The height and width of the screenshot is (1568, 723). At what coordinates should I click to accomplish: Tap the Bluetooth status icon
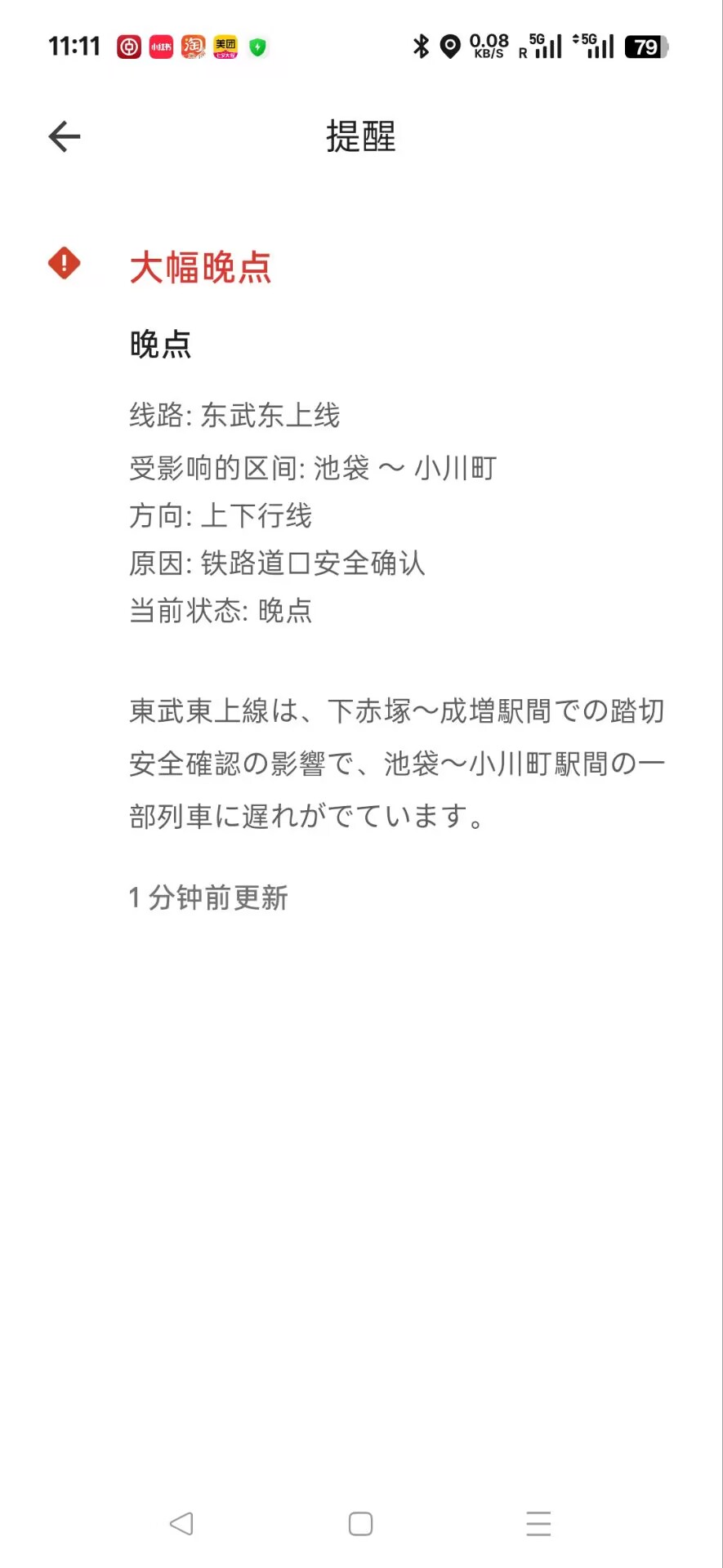420,47
